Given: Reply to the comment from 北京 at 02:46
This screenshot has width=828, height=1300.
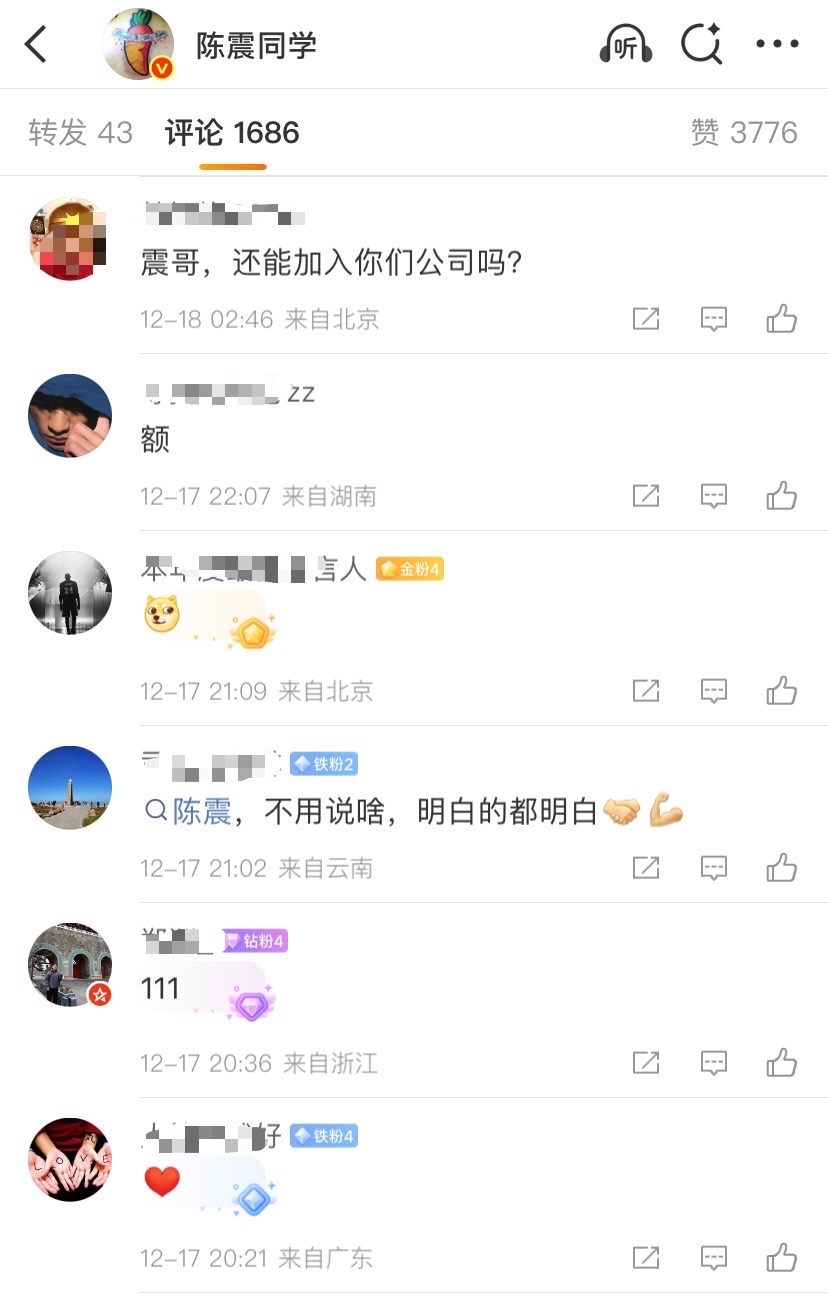Looking at the screenshot, I should [713, 319].
